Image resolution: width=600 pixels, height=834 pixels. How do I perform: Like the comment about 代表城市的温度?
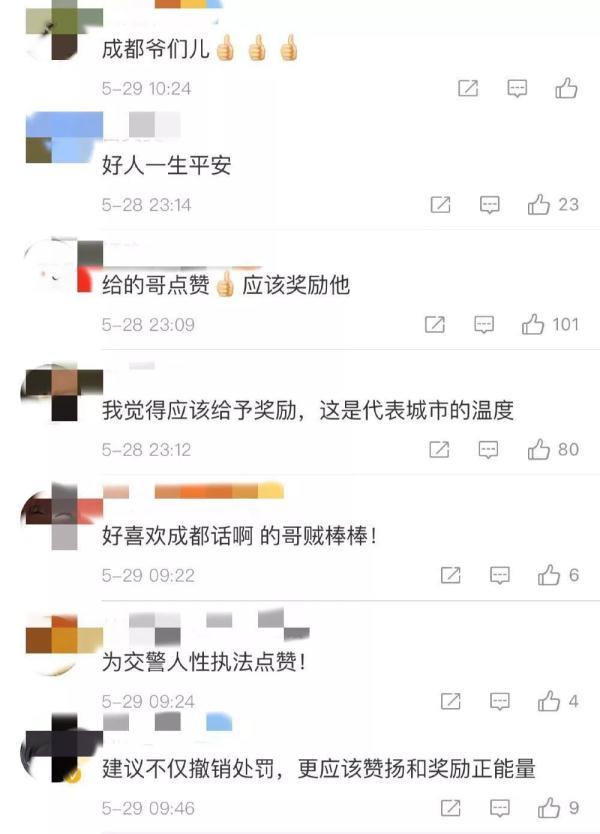tap(540, 450)
